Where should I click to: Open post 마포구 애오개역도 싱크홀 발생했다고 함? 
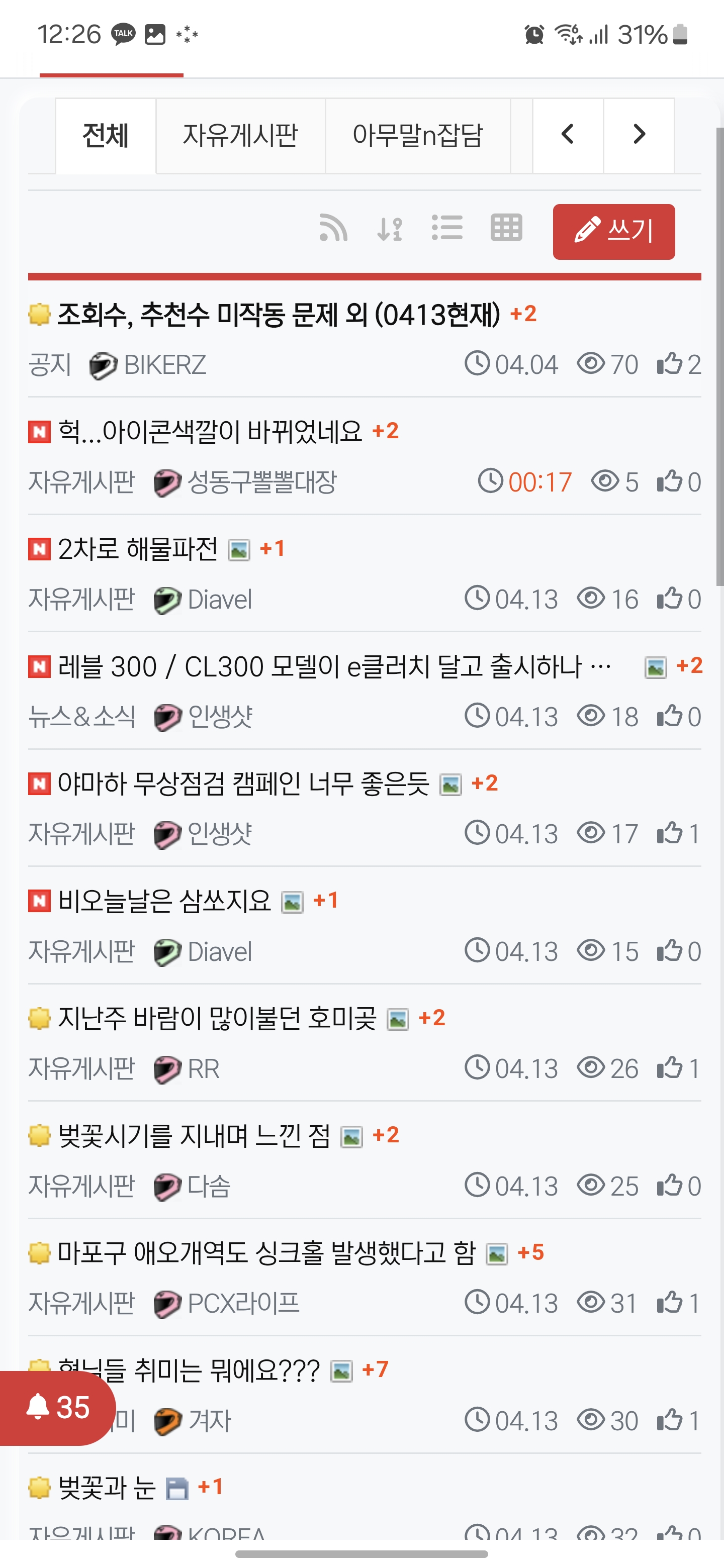pos(266,1253)
